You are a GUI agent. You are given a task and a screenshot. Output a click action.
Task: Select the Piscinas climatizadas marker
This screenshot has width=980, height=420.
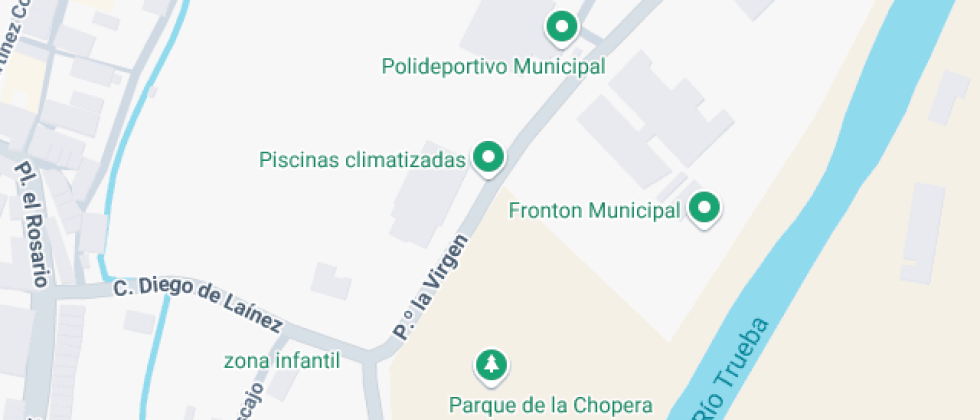pyautogui.click(x=489, y=158)
